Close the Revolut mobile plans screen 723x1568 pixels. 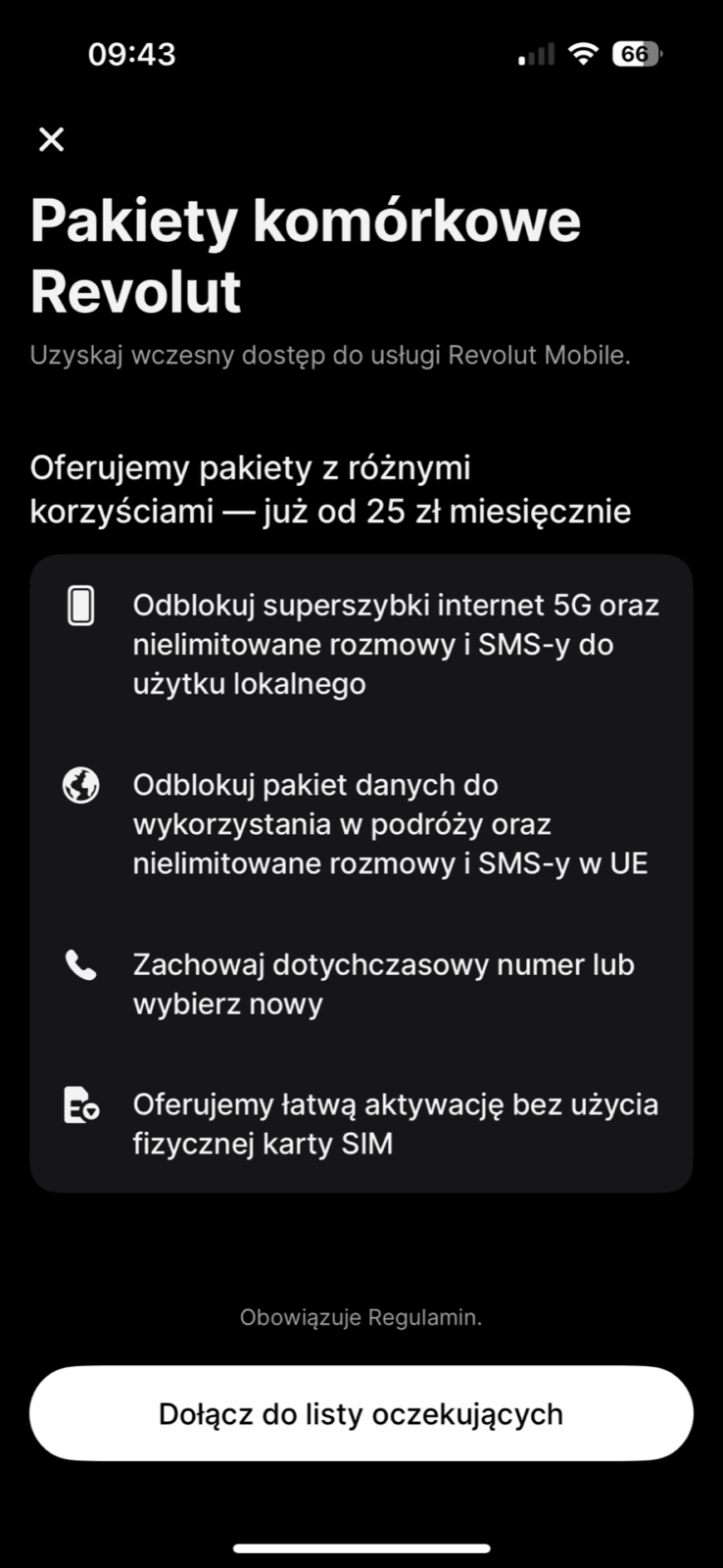pyautogui.click(x=51, y=139)
